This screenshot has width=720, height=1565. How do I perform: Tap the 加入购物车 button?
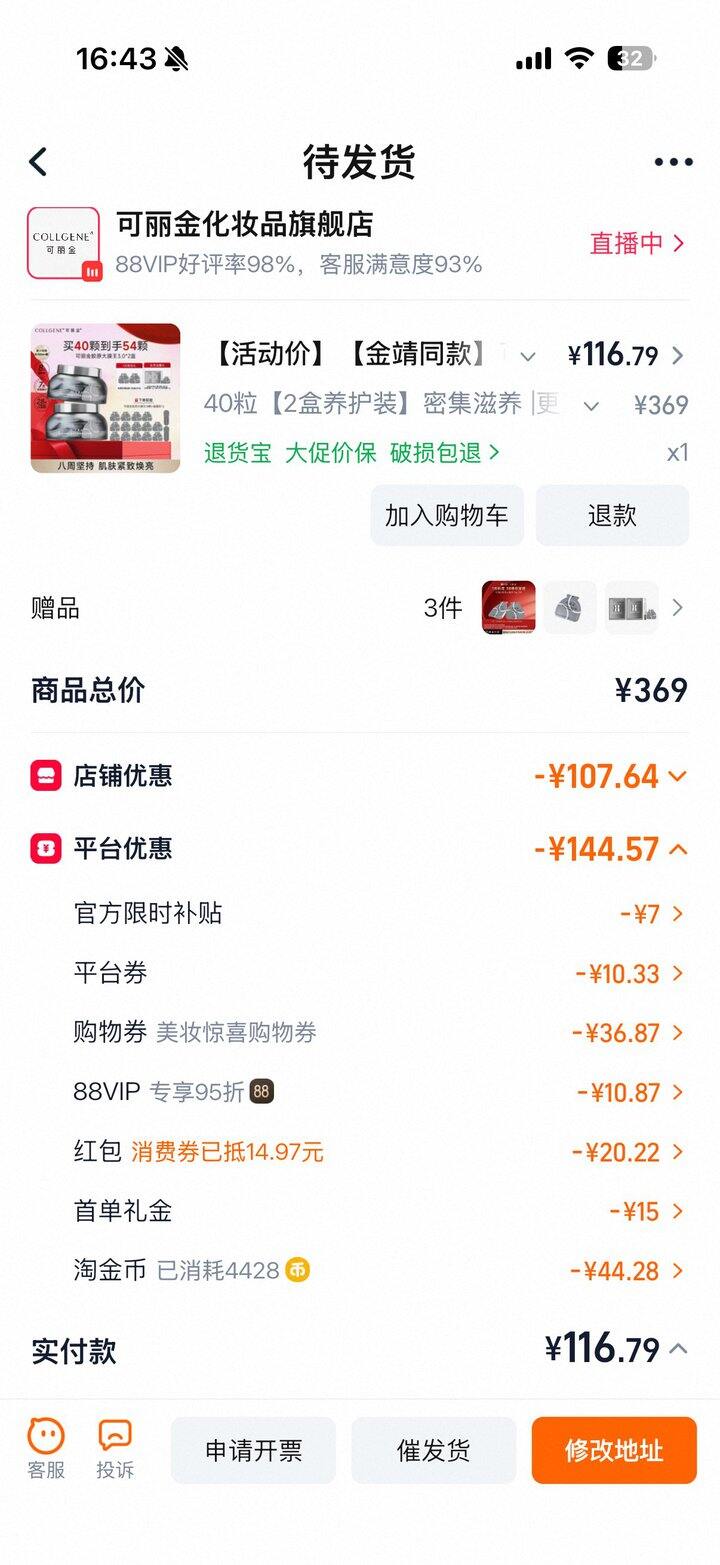(x=446, y=515)
